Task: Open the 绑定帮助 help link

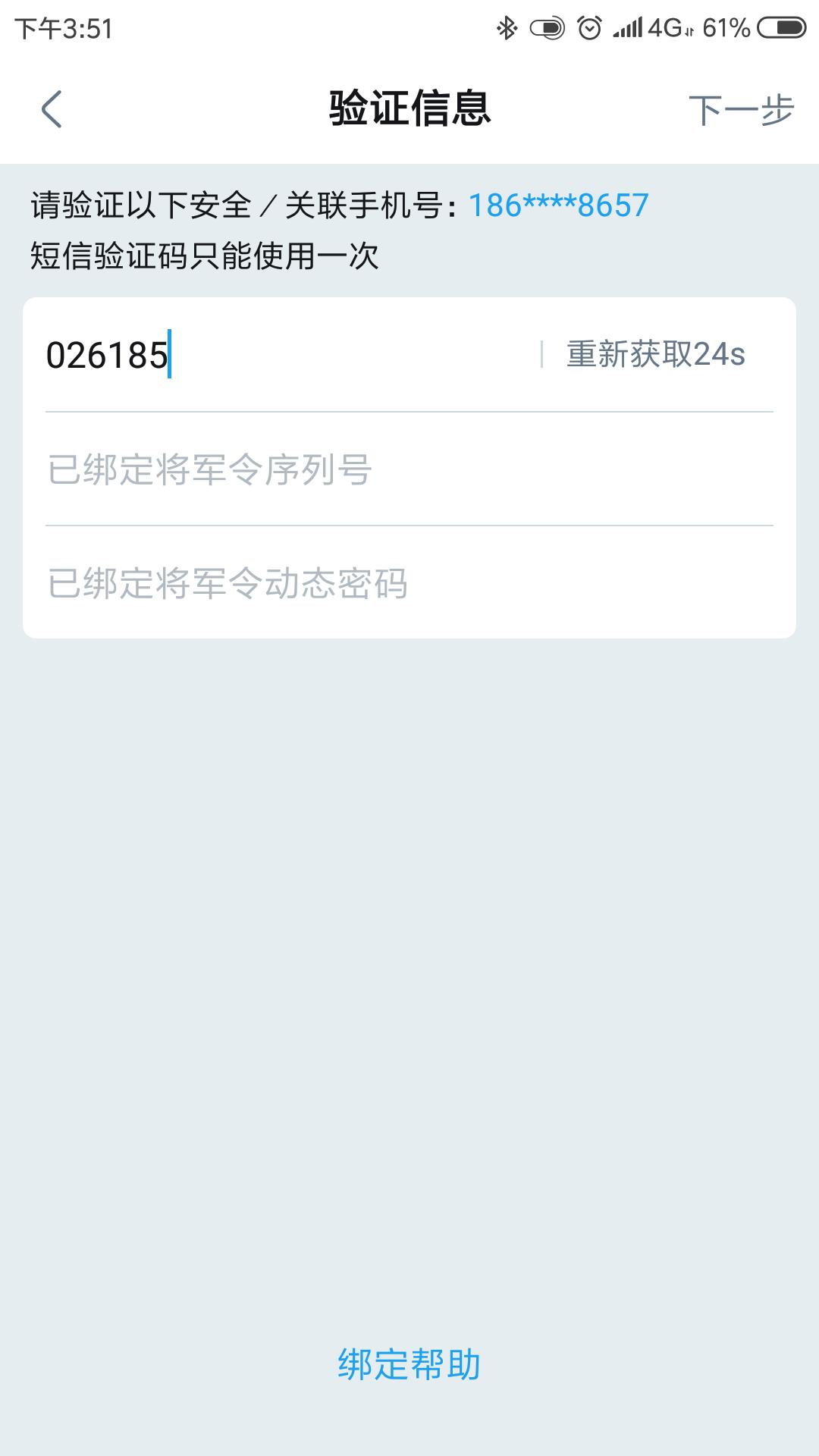Action: (x=409, y=1364)
